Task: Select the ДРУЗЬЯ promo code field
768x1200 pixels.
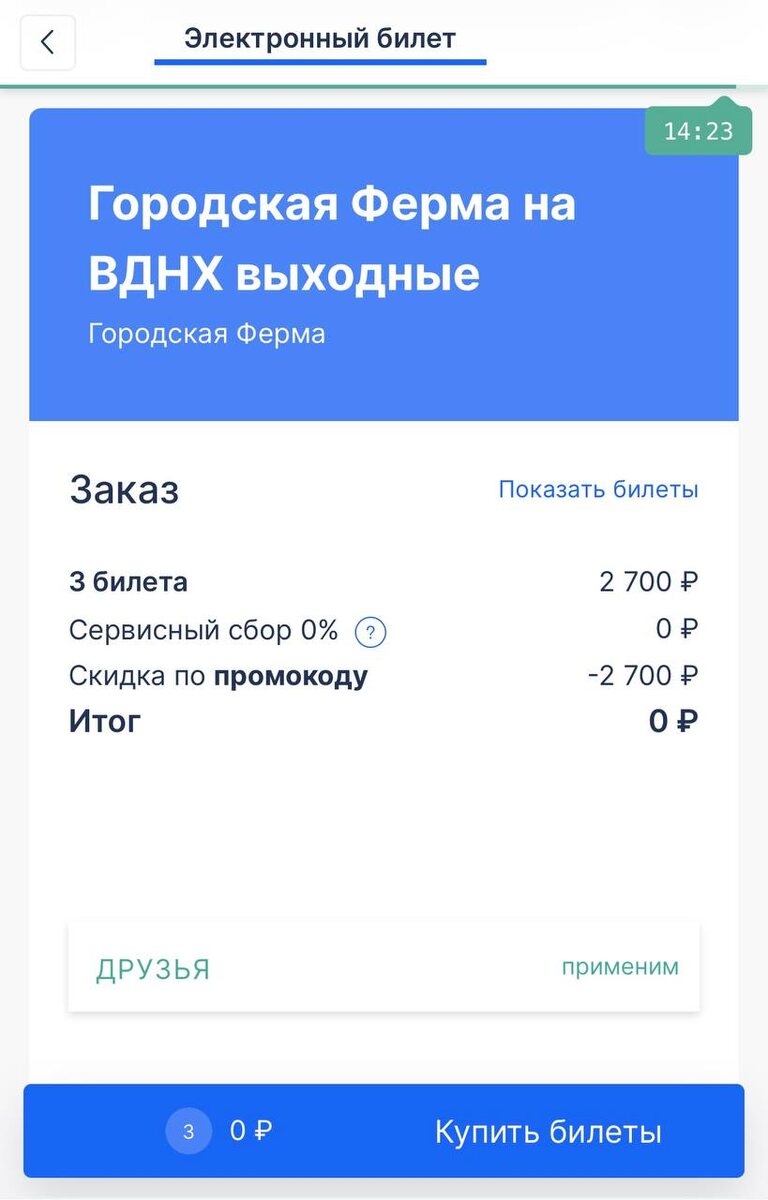Action: click(154, 966)
